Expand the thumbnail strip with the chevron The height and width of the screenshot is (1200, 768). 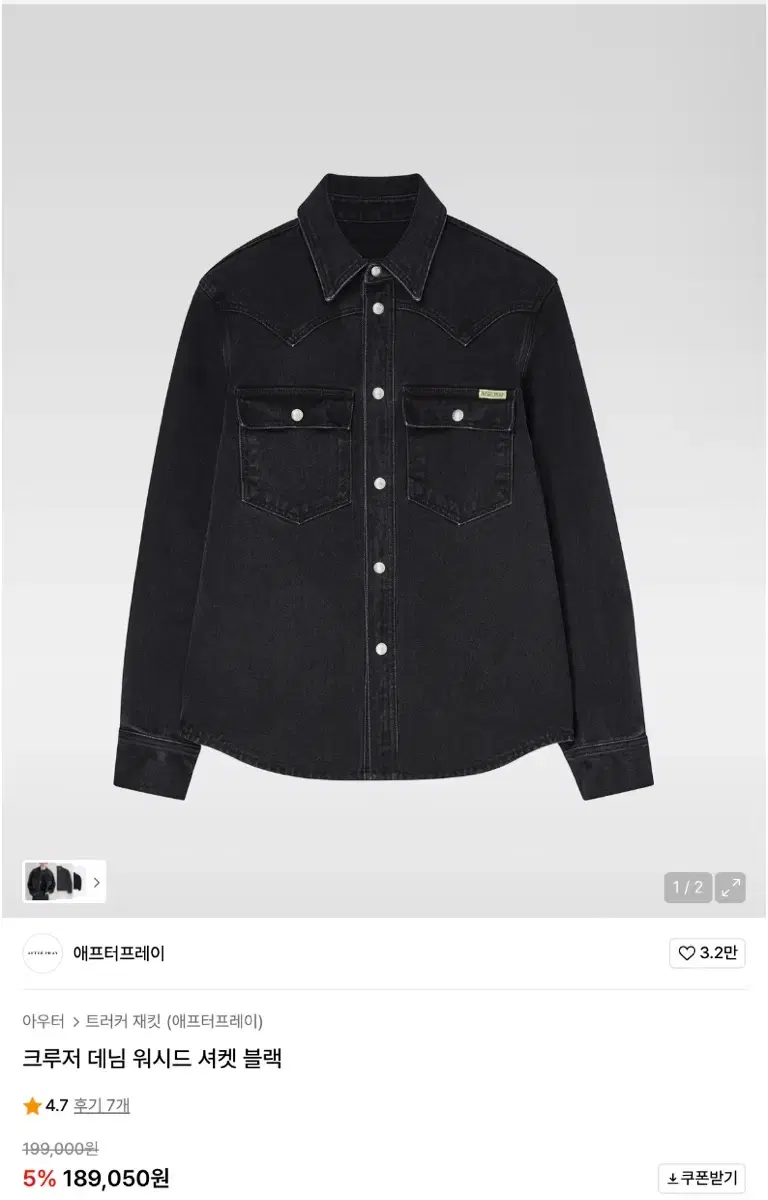pyautogui.click(x=97, y=881)
